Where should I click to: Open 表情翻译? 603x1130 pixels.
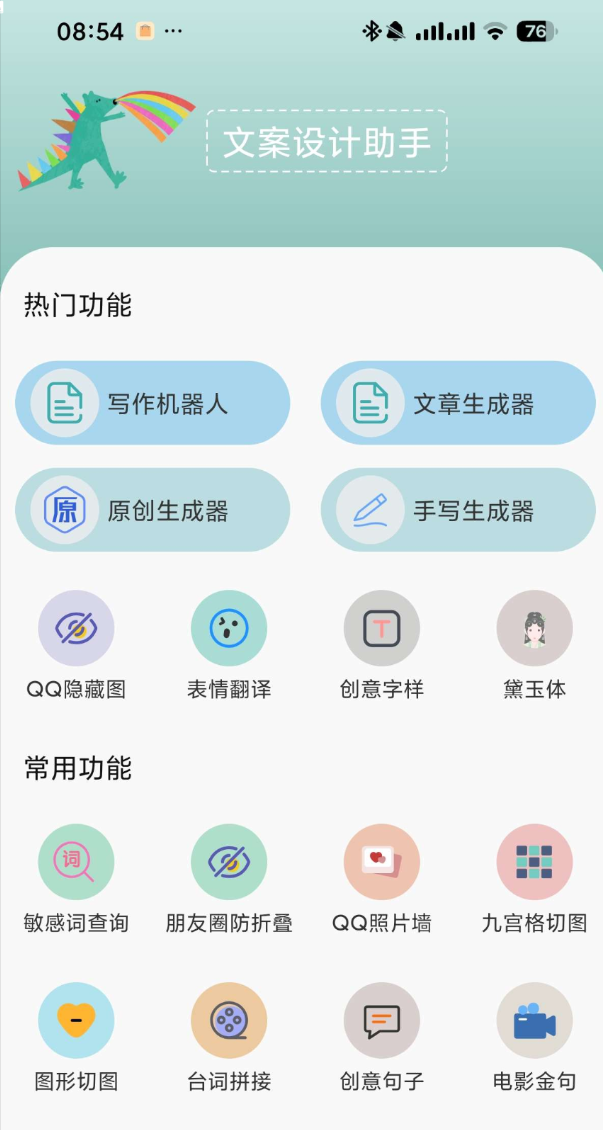pos(229,628)
